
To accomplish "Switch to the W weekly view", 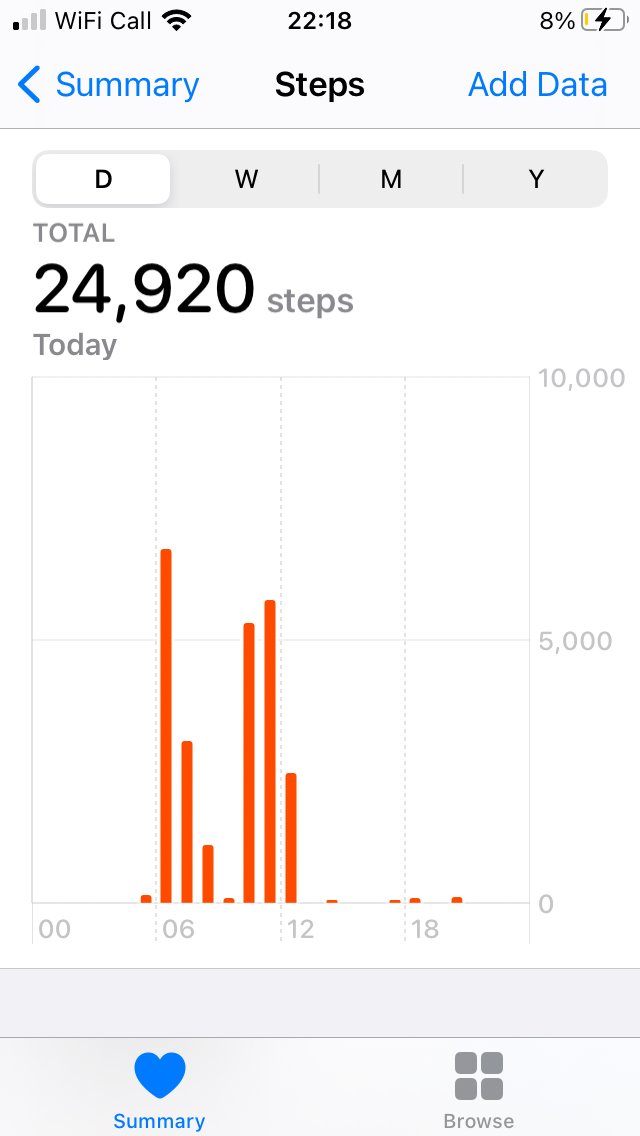I will tap(246, 179).
